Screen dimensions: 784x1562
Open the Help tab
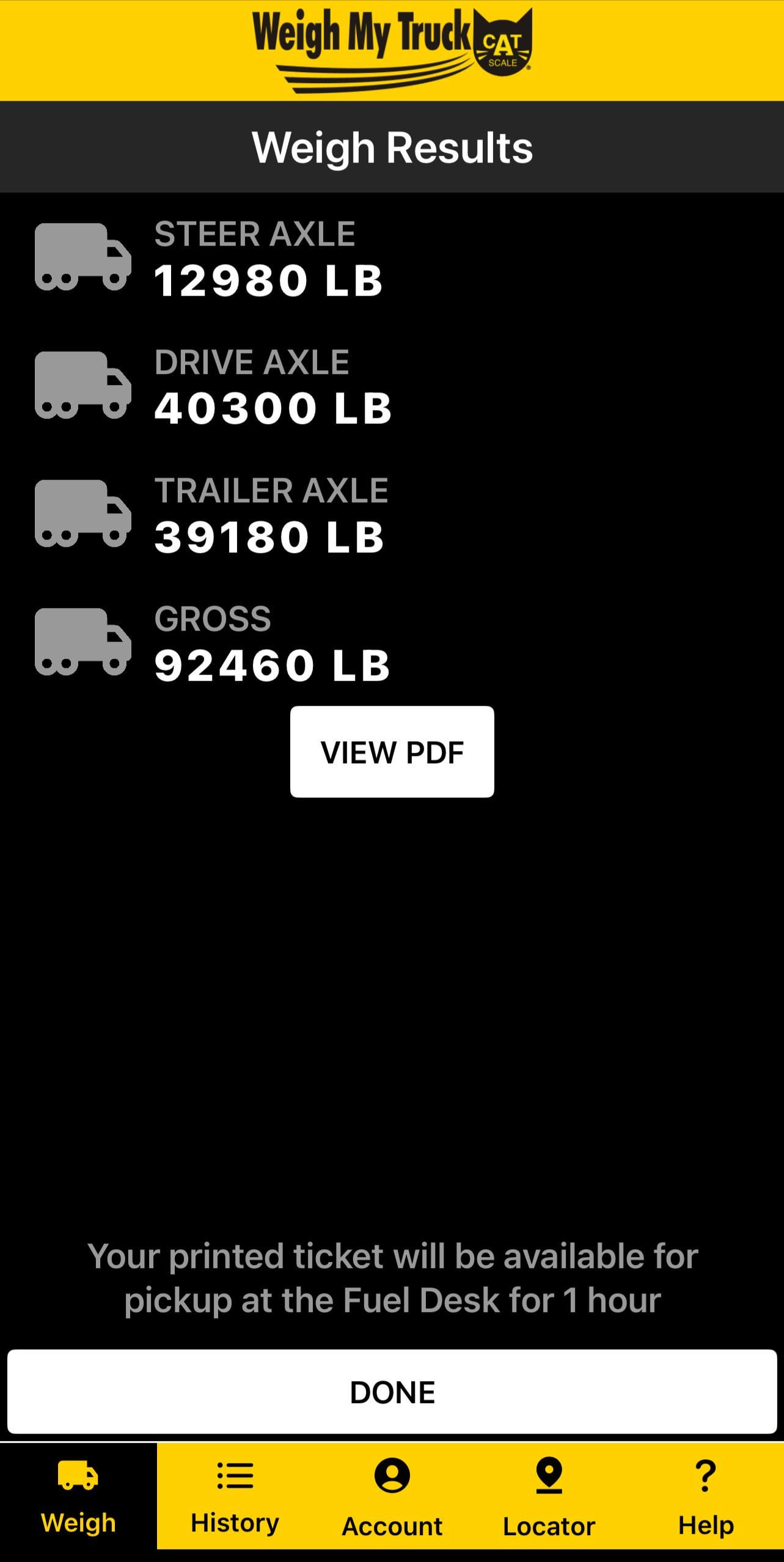coord(706,1496)
